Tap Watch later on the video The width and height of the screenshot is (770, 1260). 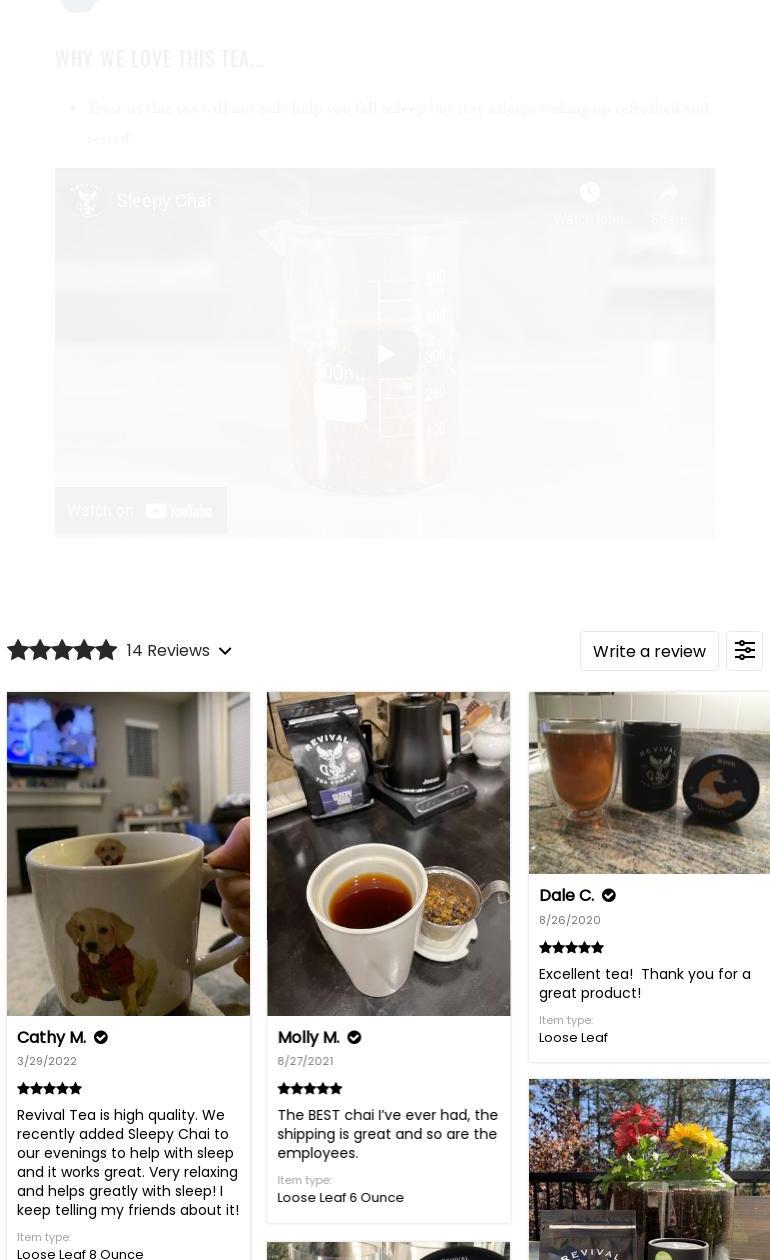coord(589,203)
